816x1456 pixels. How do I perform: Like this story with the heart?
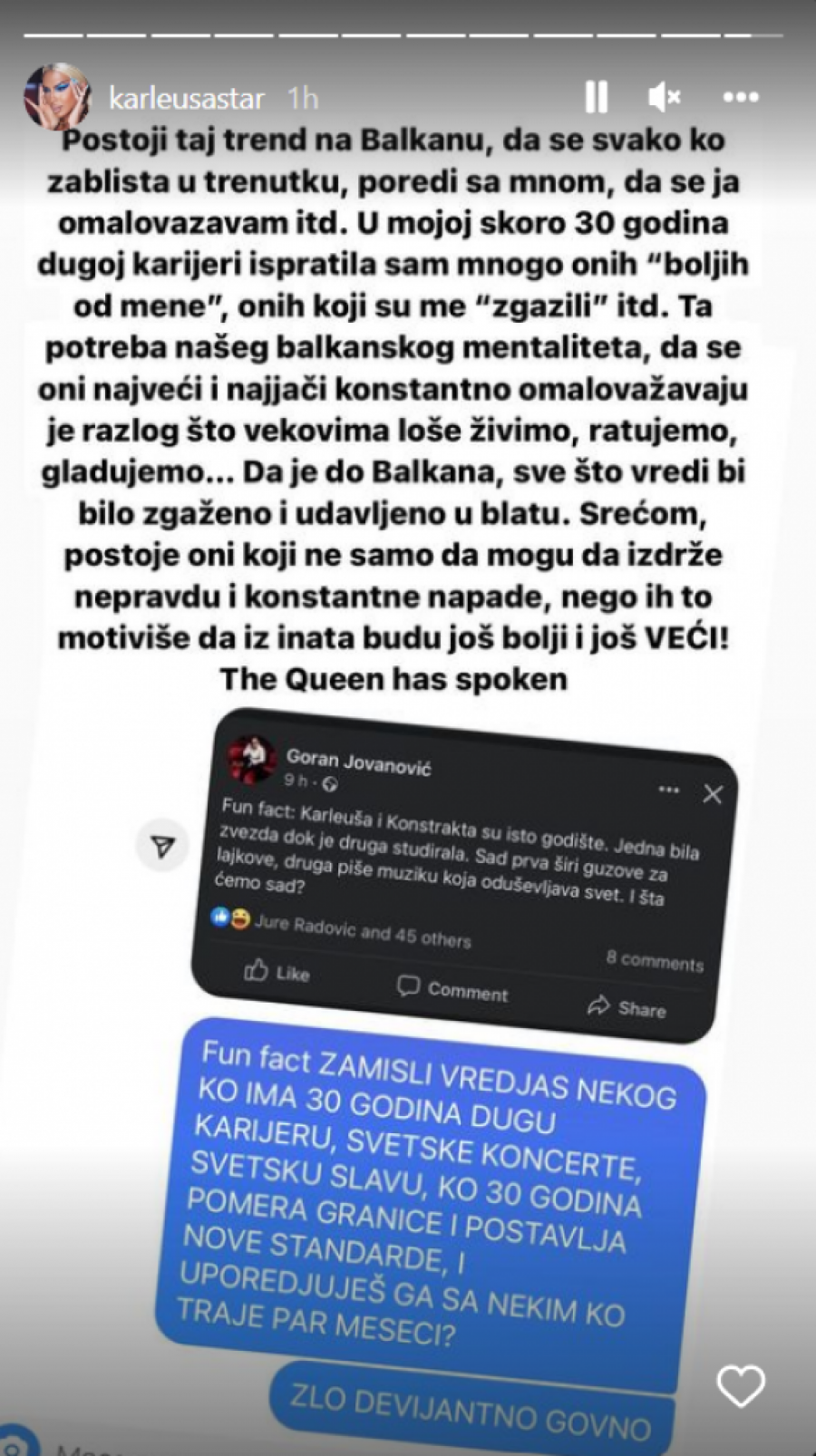click(x=741, y=1386)
